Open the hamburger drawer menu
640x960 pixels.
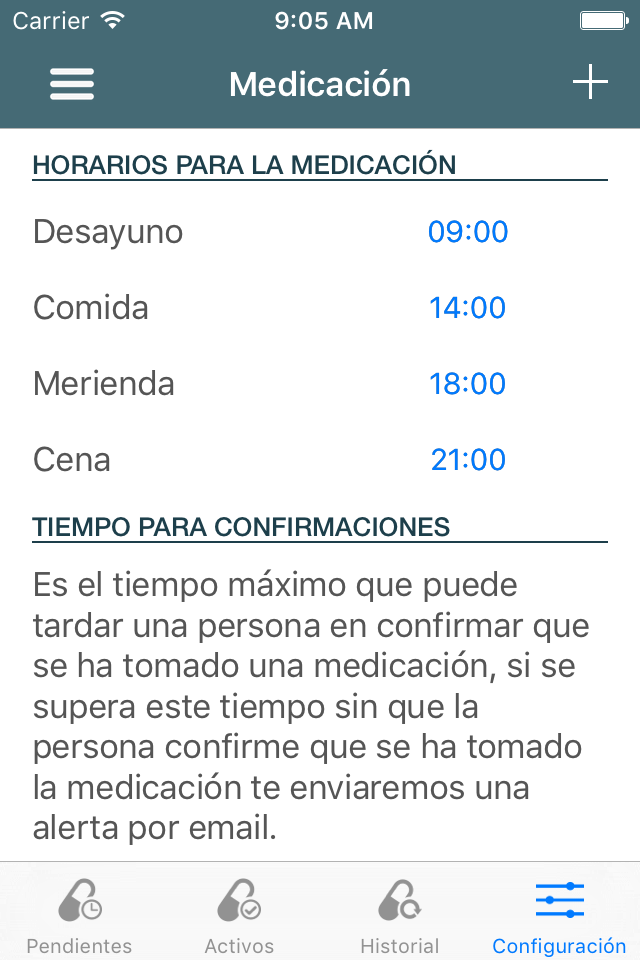tap(72, 84)
